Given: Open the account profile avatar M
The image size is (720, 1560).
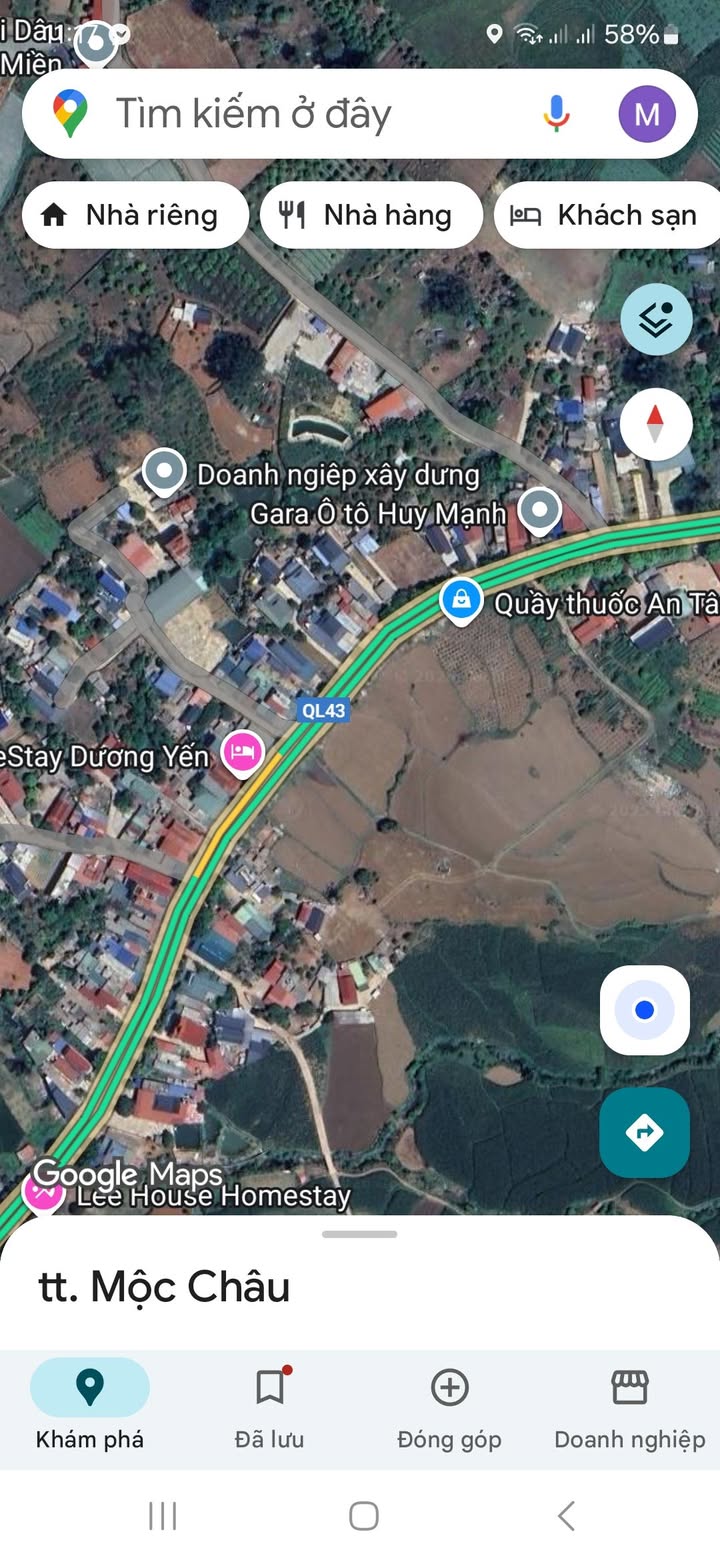Looking at the screenshot, I should pos(647,114).
